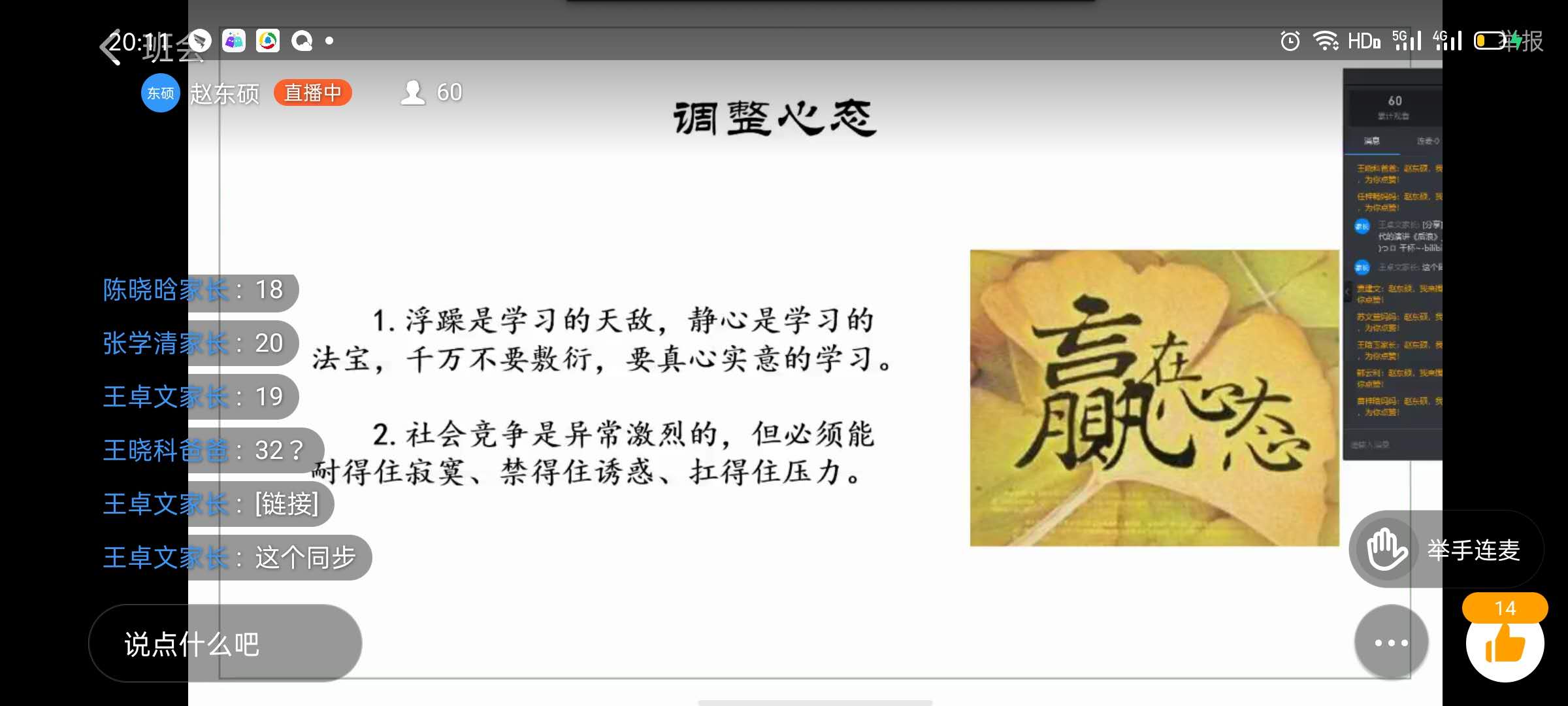Screen dimensions: 1568x706
Task: Open the 说点什么吧 comment box
Action: pyautogui.click(x=225, y=644)
